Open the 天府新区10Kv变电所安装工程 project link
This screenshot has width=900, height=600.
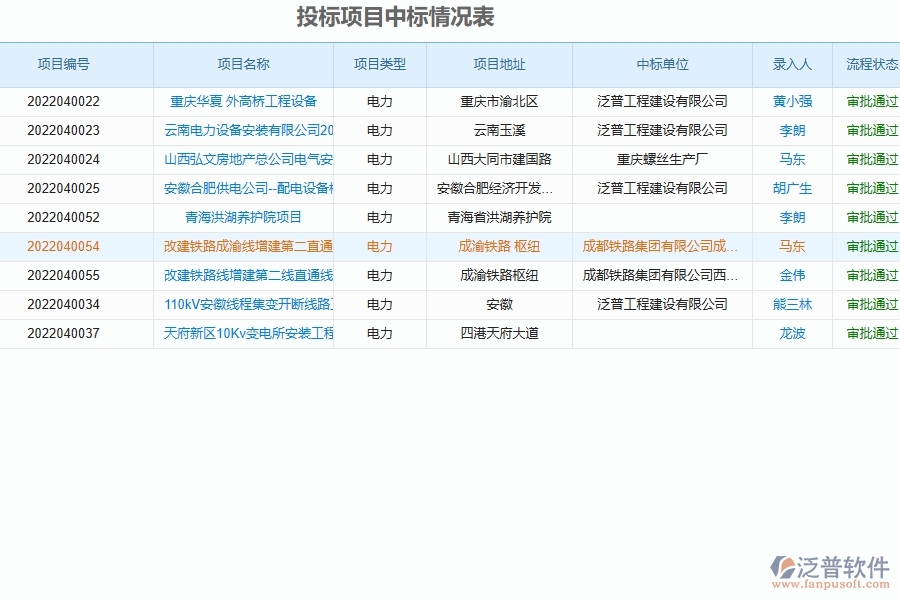pyautogui.click(x=248, y=333)
